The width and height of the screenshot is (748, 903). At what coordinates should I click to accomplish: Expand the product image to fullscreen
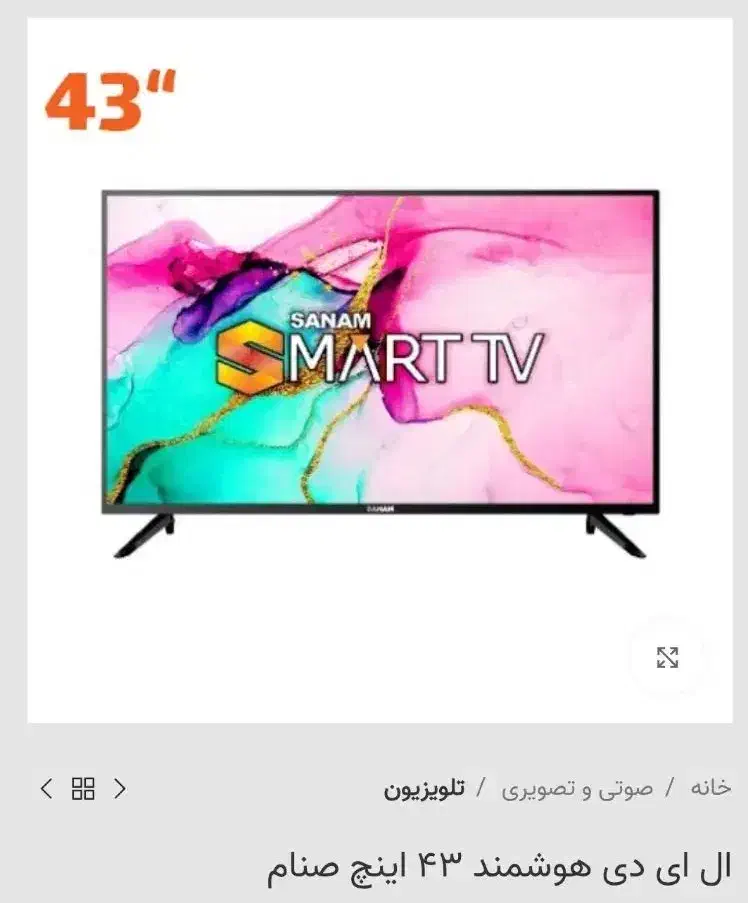tap(667, 657)
